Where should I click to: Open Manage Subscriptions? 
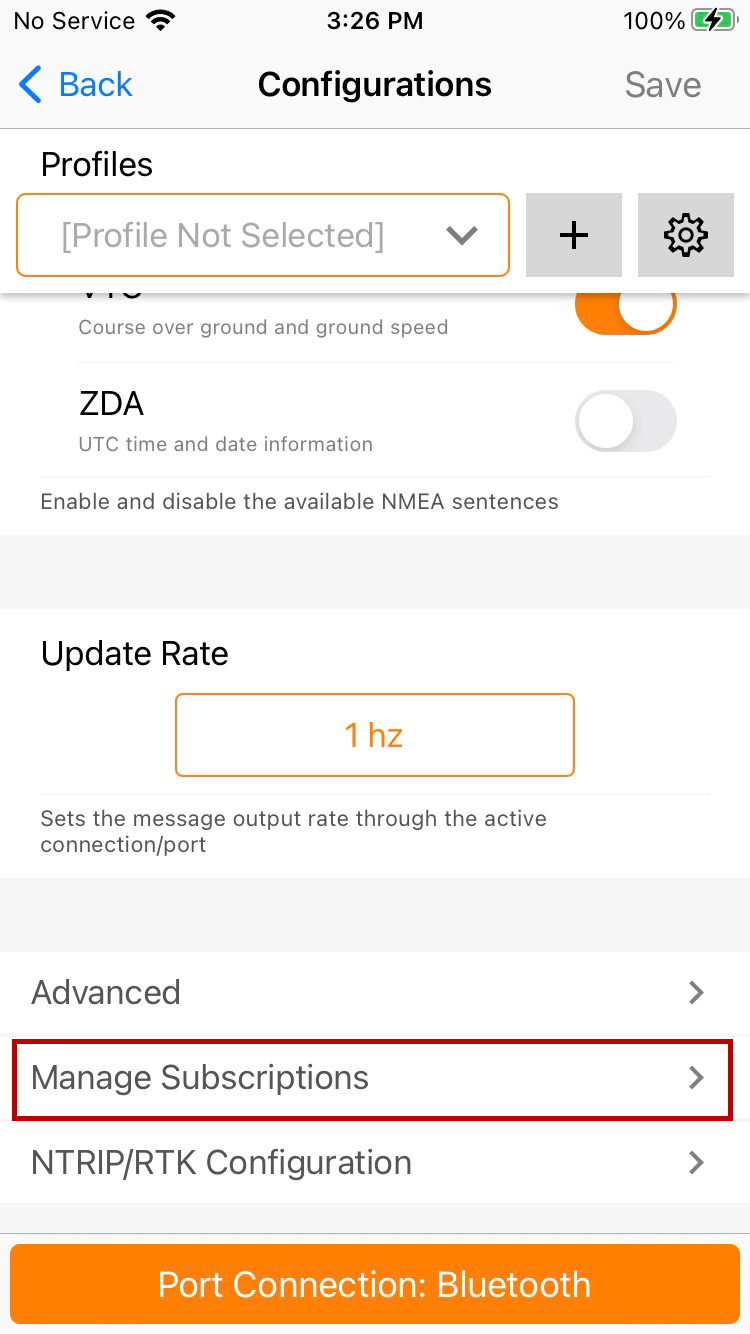click(370, 1078)
